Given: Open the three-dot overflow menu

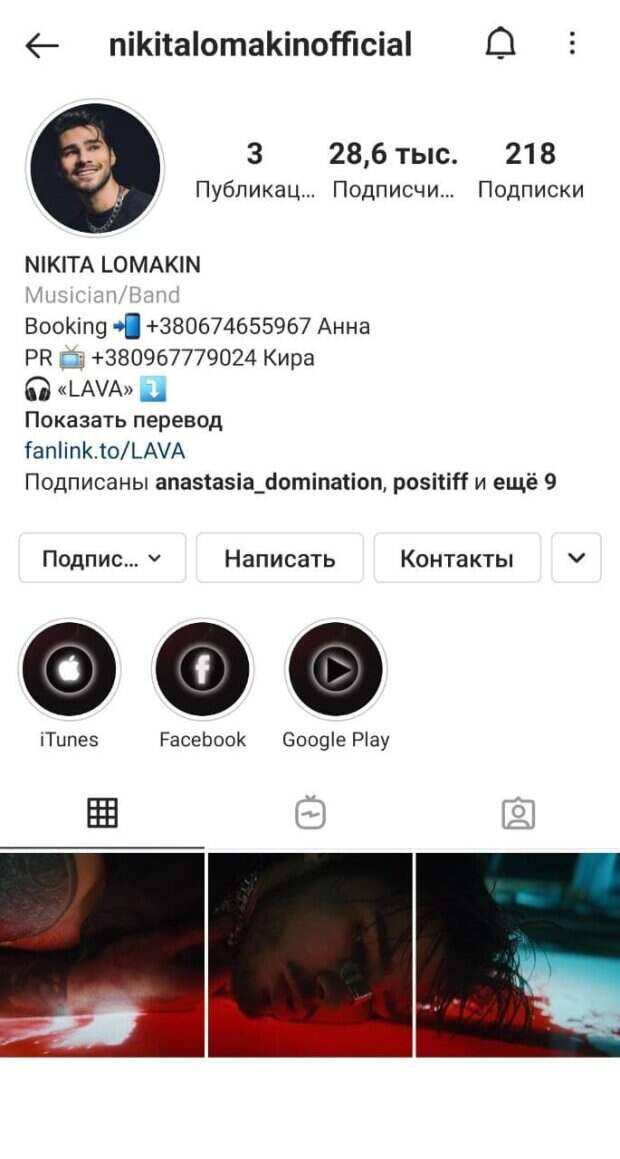Looking at the screenshot, I should pos(572,44).
